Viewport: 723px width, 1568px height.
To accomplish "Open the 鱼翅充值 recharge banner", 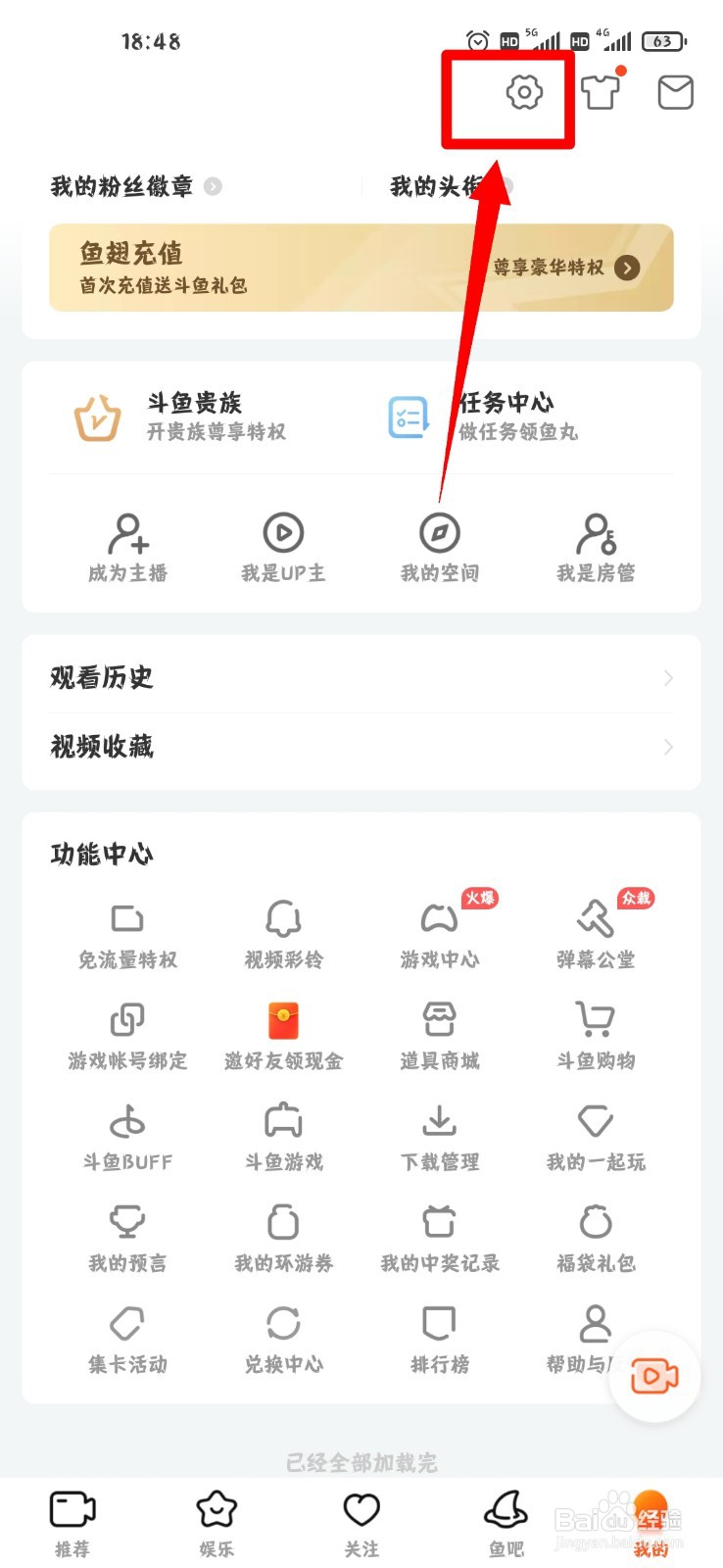I will [361, 268].
